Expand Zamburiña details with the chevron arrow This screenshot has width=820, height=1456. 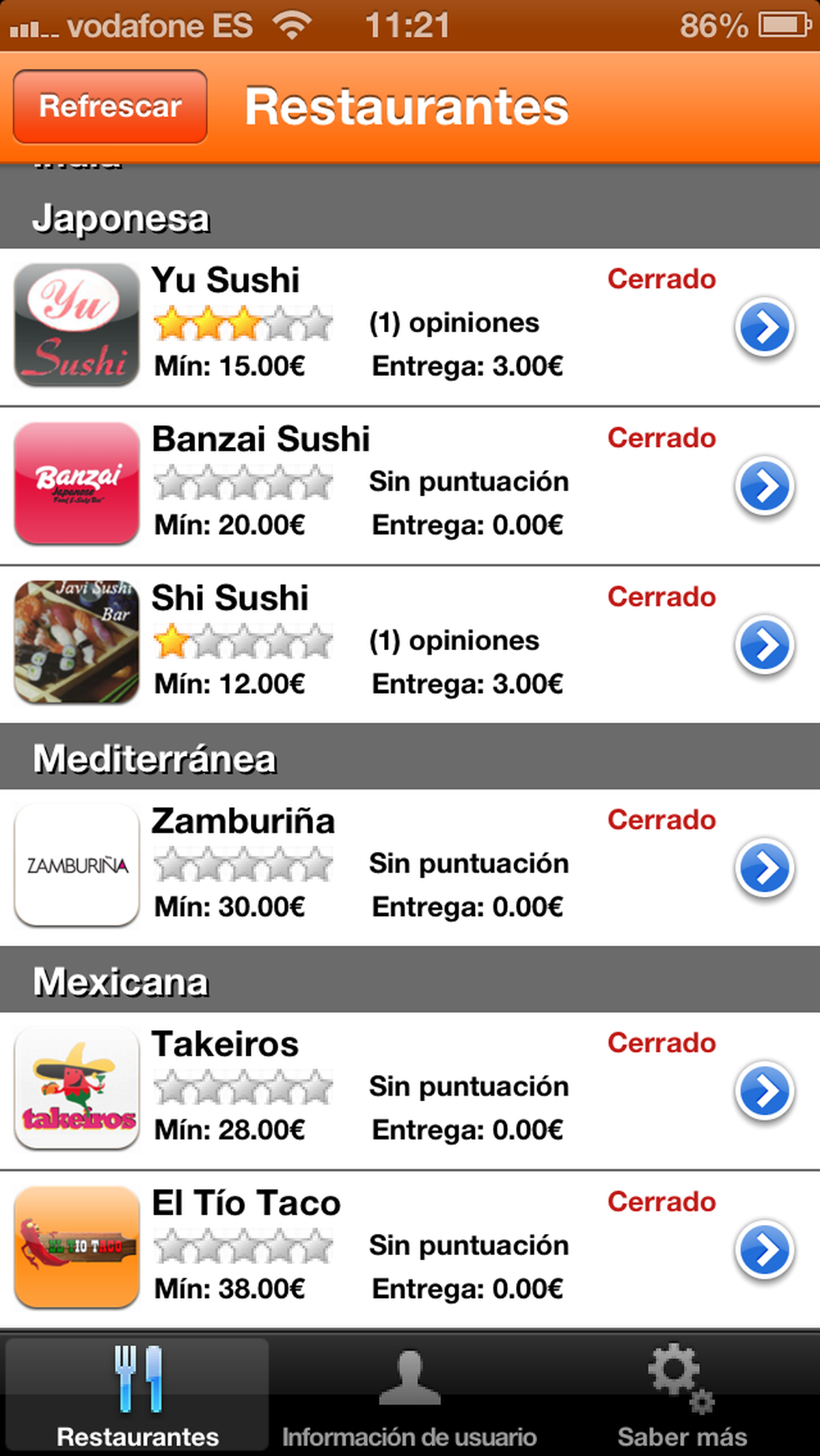(x=765, y=865)
